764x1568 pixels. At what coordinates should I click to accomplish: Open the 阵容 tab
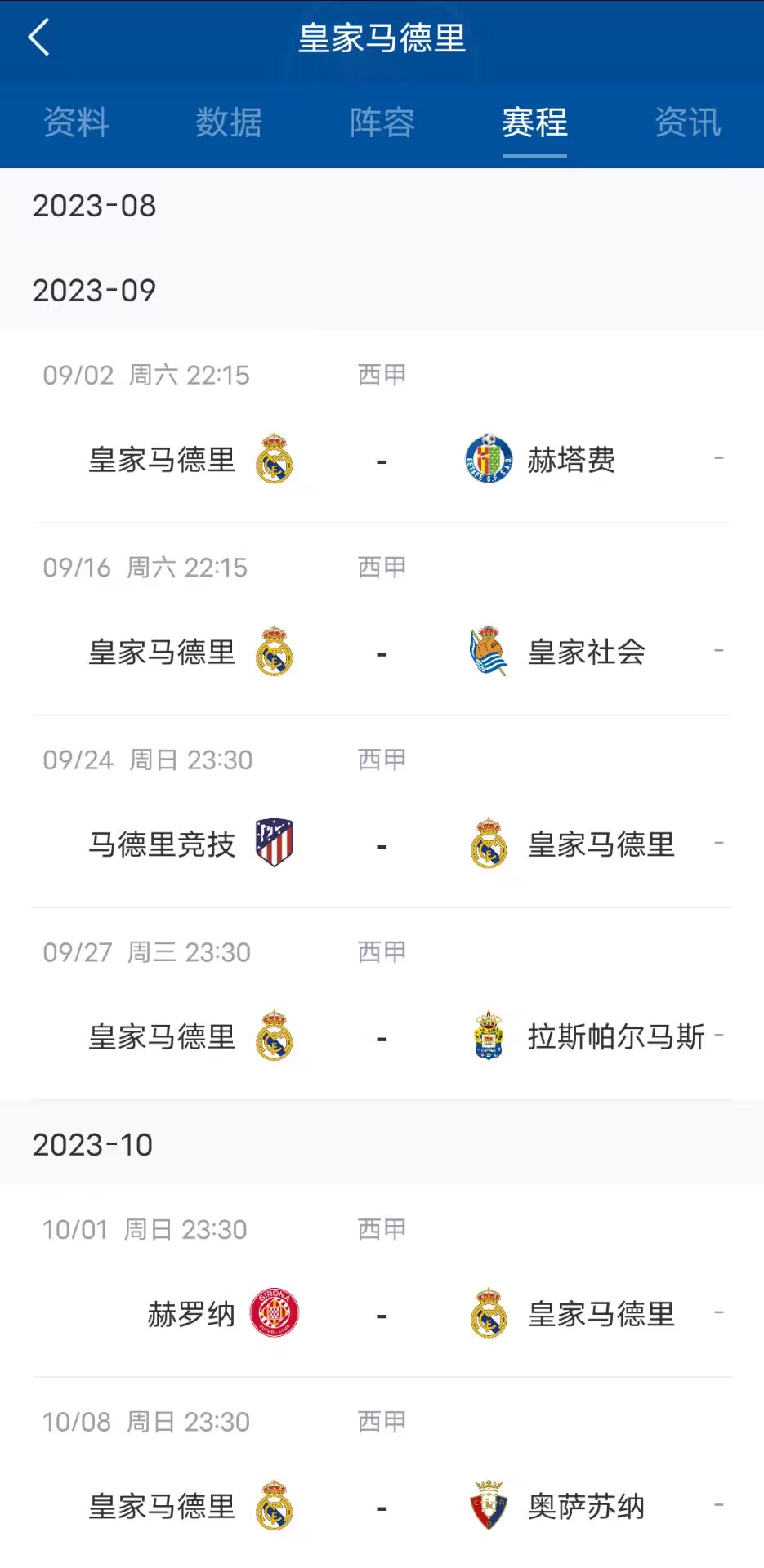382,123
